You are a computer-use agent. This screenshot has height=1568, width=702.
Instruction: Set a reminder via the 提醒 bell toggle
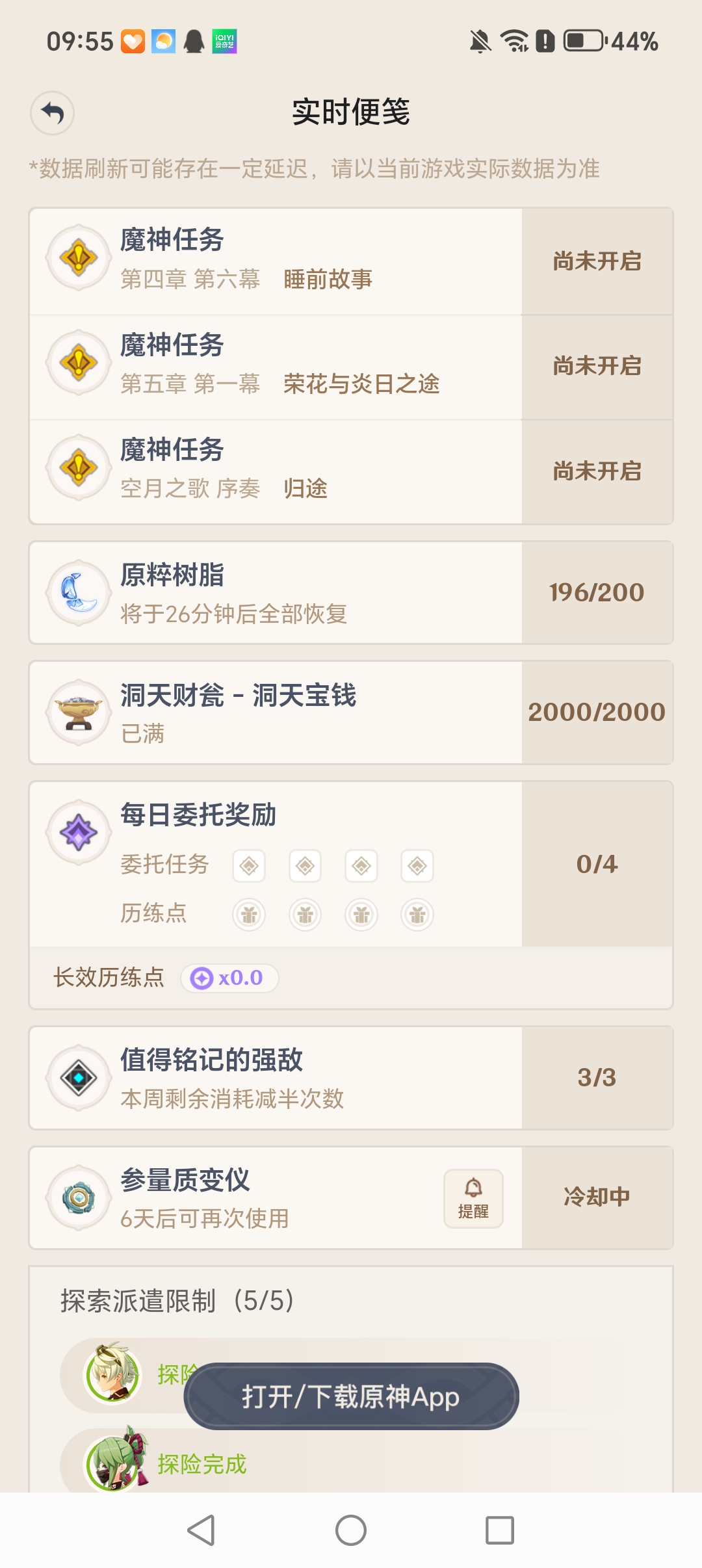tap(474, 1198)
